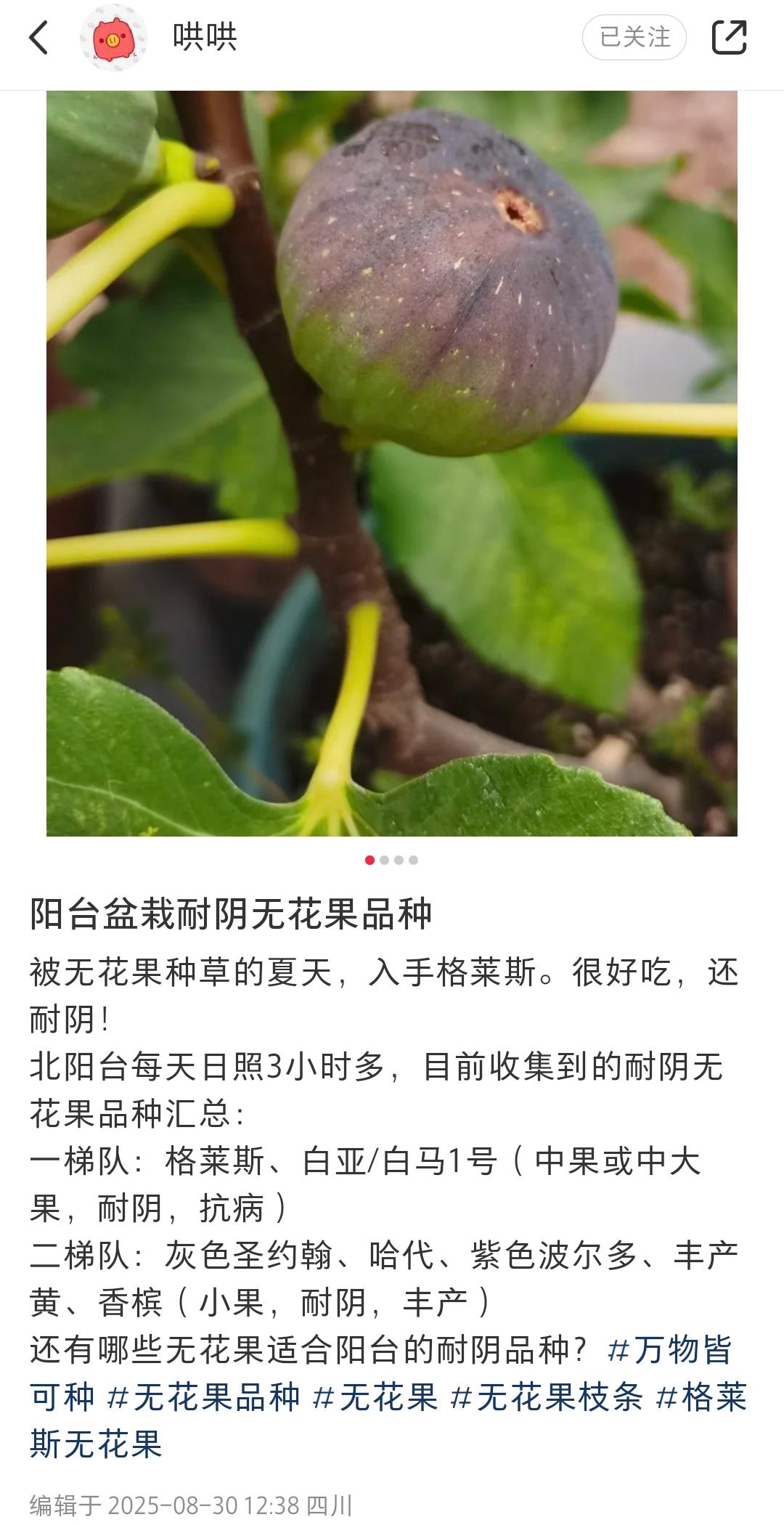Open hashtag #无花果枝条
This screenshot has width=784, height=1525.
546,1397
